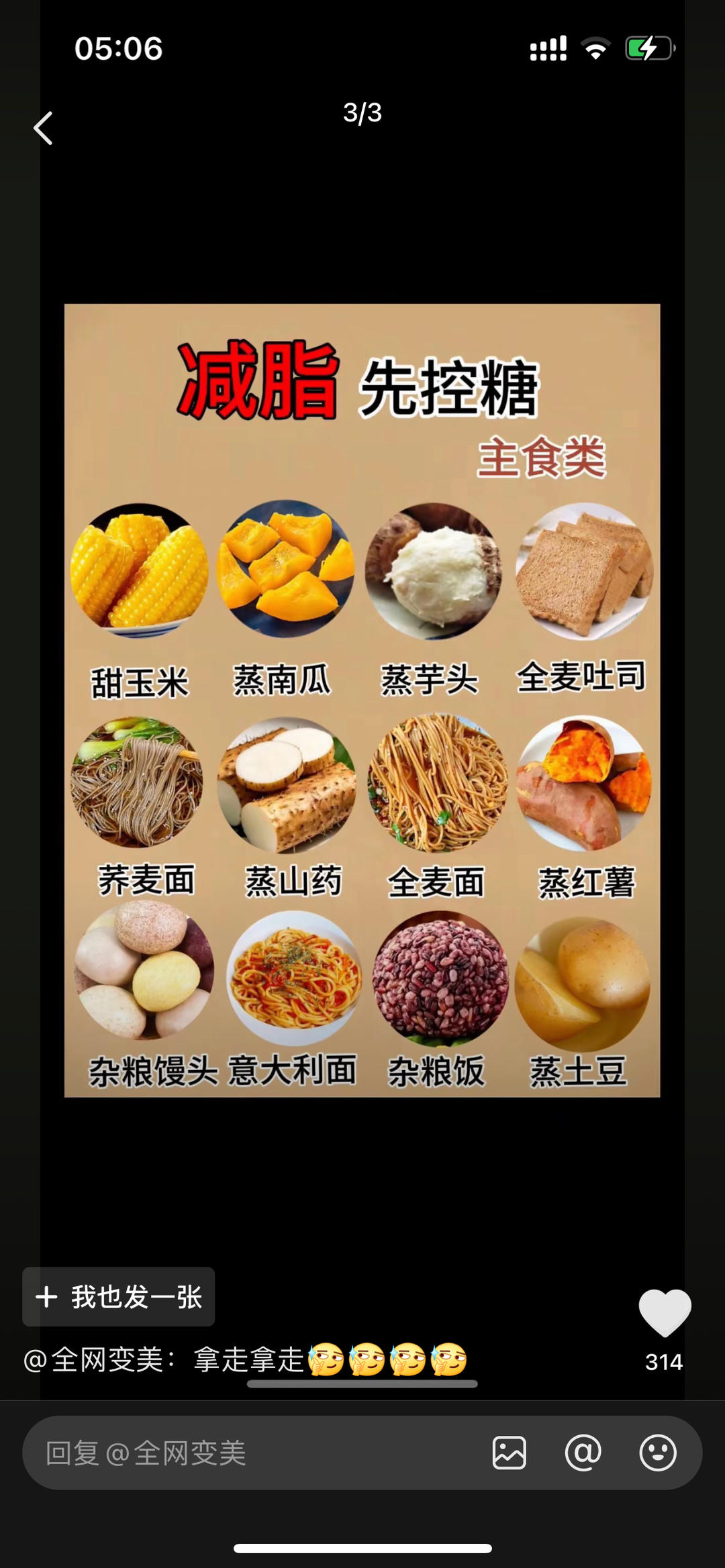Attach a picture to the reply
Screen dimensions: 725x1568
point(510,1453)
